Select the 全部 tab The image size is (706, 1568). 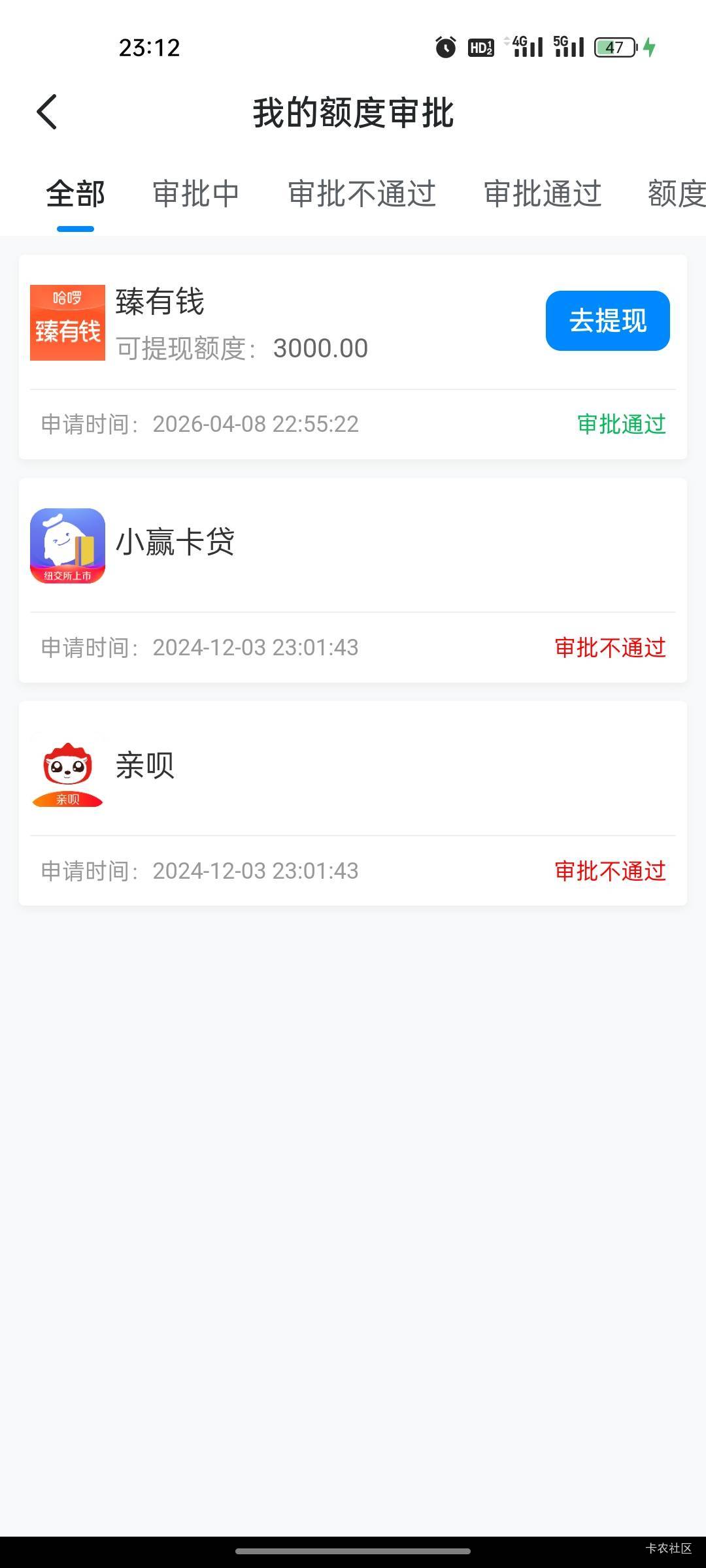[x=75, y=194]
